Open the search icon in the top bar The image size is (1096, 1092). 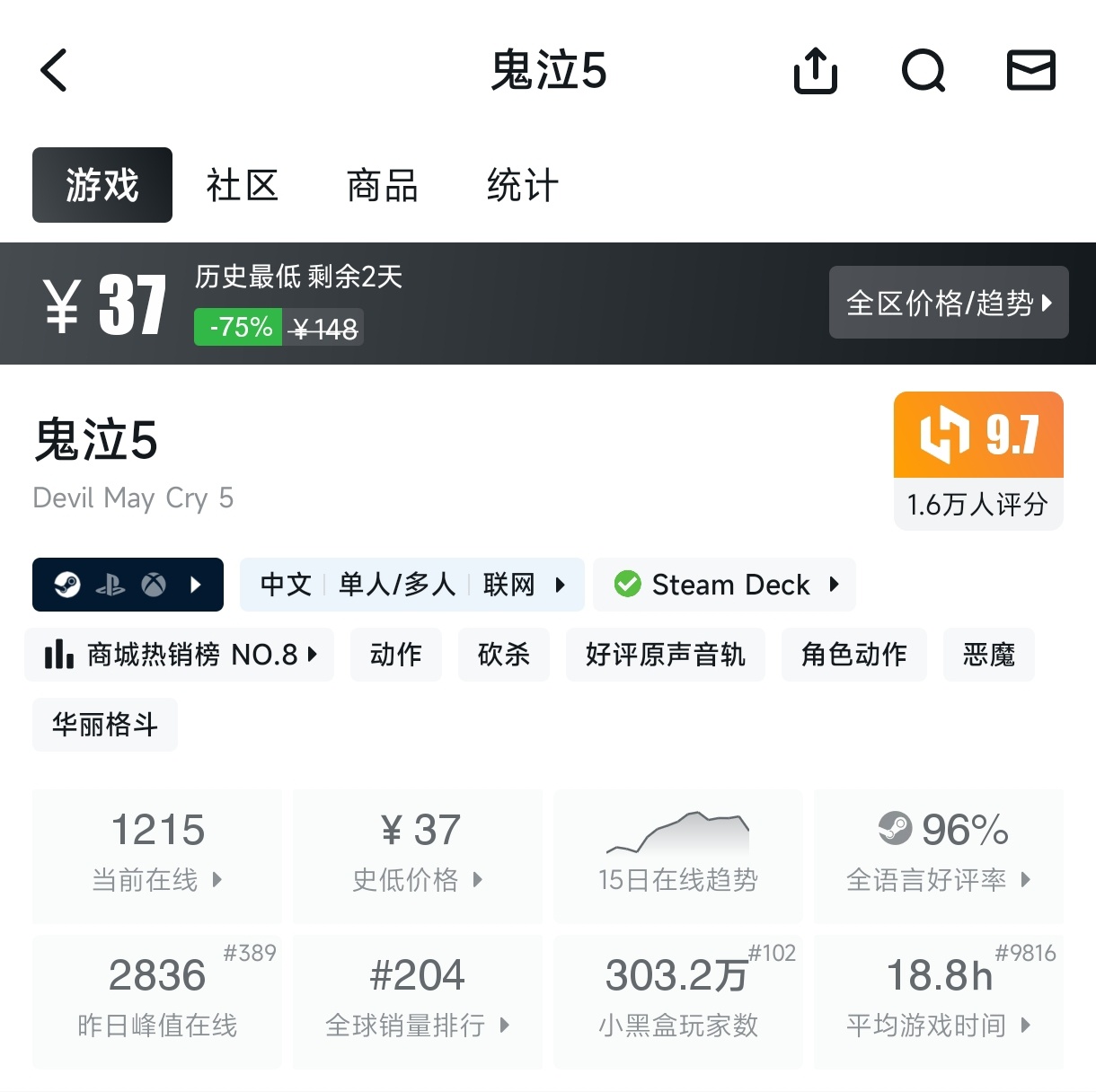click(924, 70)
